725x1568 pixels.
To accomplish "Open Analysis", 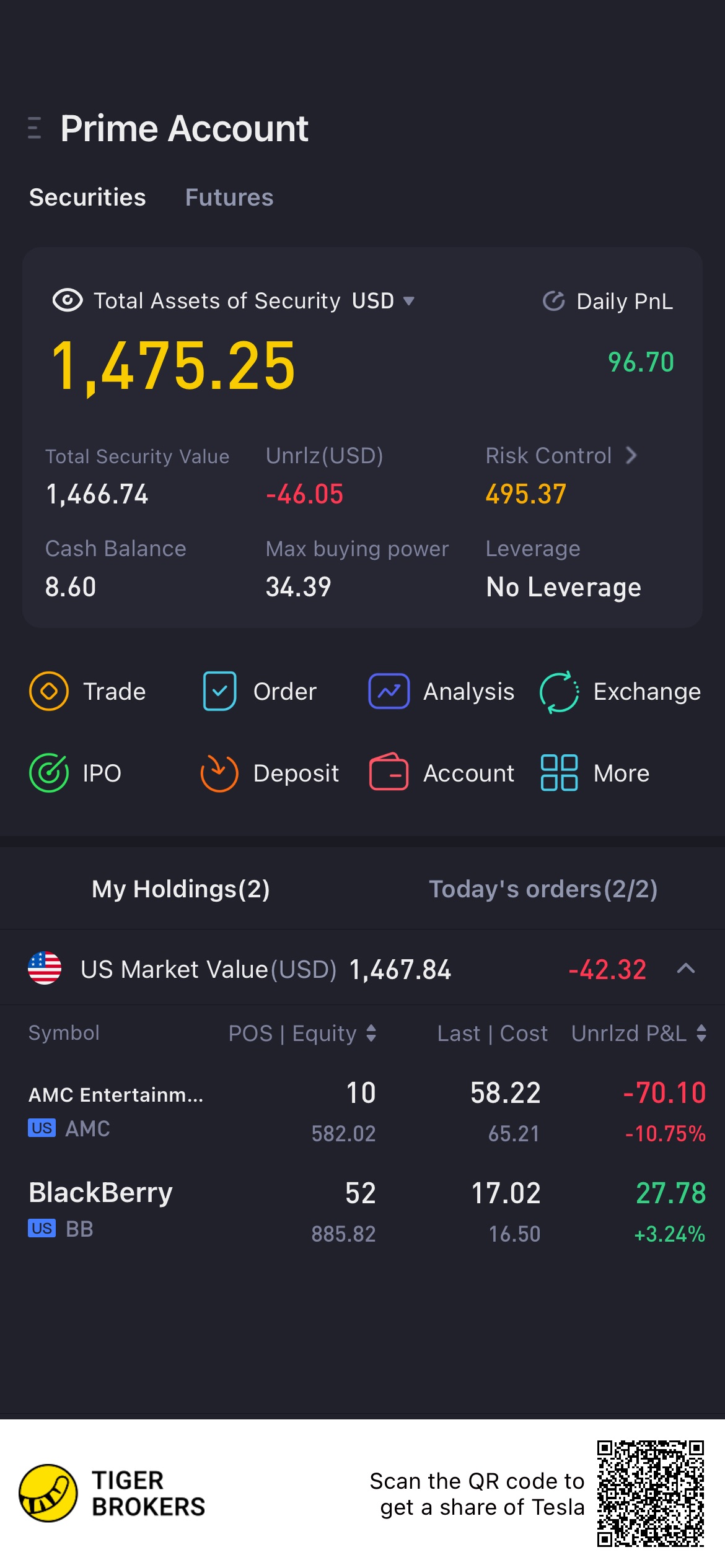I will (x=441, y=691).
